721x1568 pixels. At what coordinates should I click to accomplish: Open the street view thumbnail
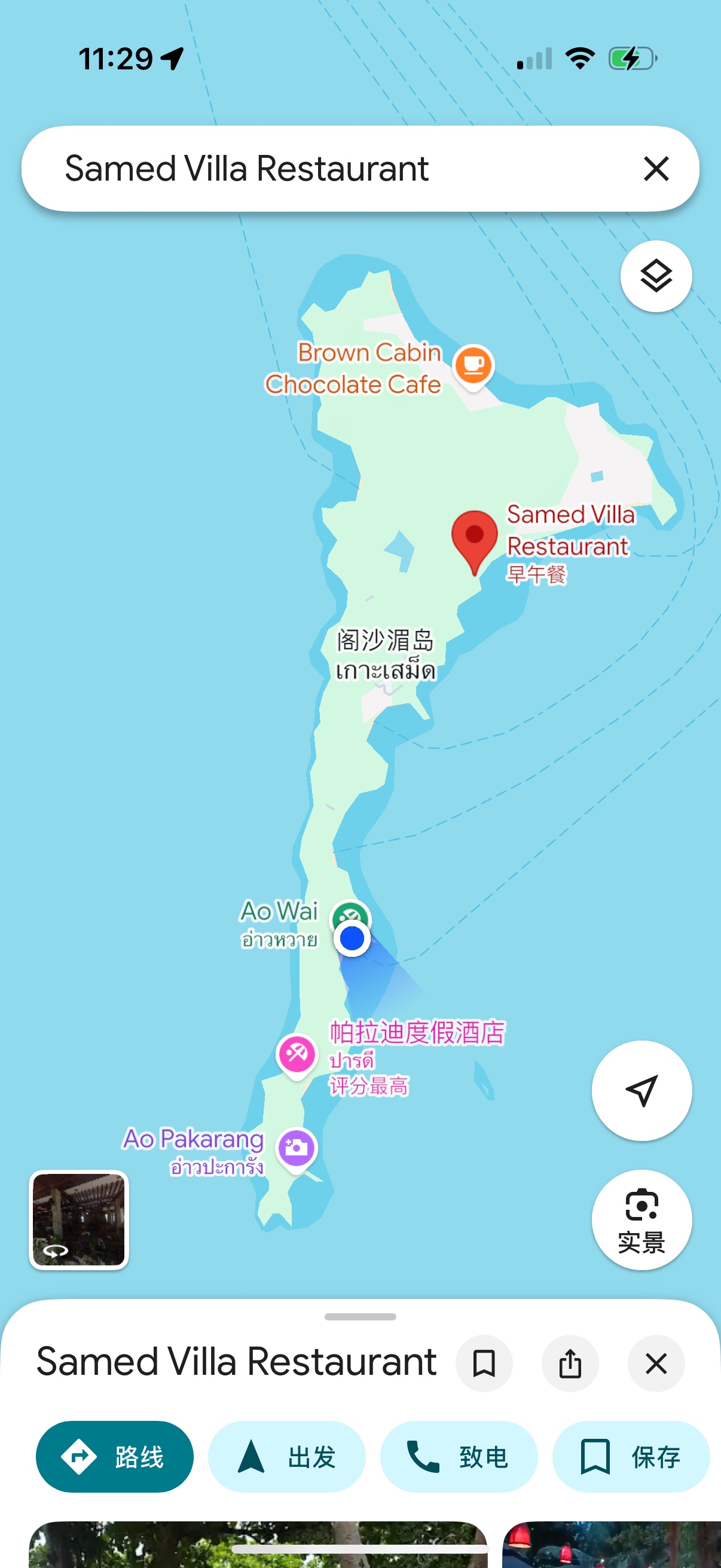[x=78, y=1219]
